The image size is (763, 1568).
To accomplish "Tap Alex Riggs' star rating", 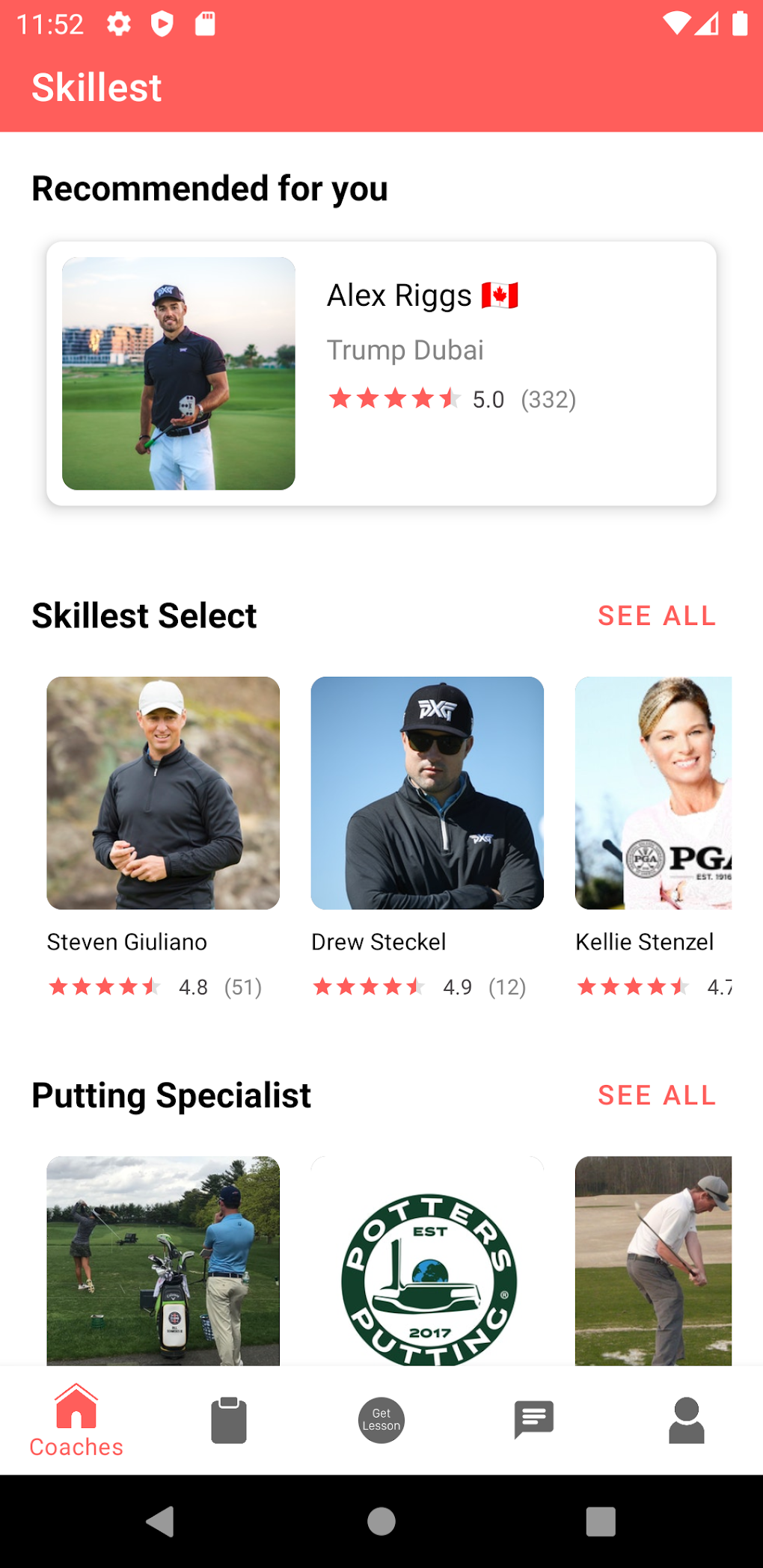I will coord(394,399).
